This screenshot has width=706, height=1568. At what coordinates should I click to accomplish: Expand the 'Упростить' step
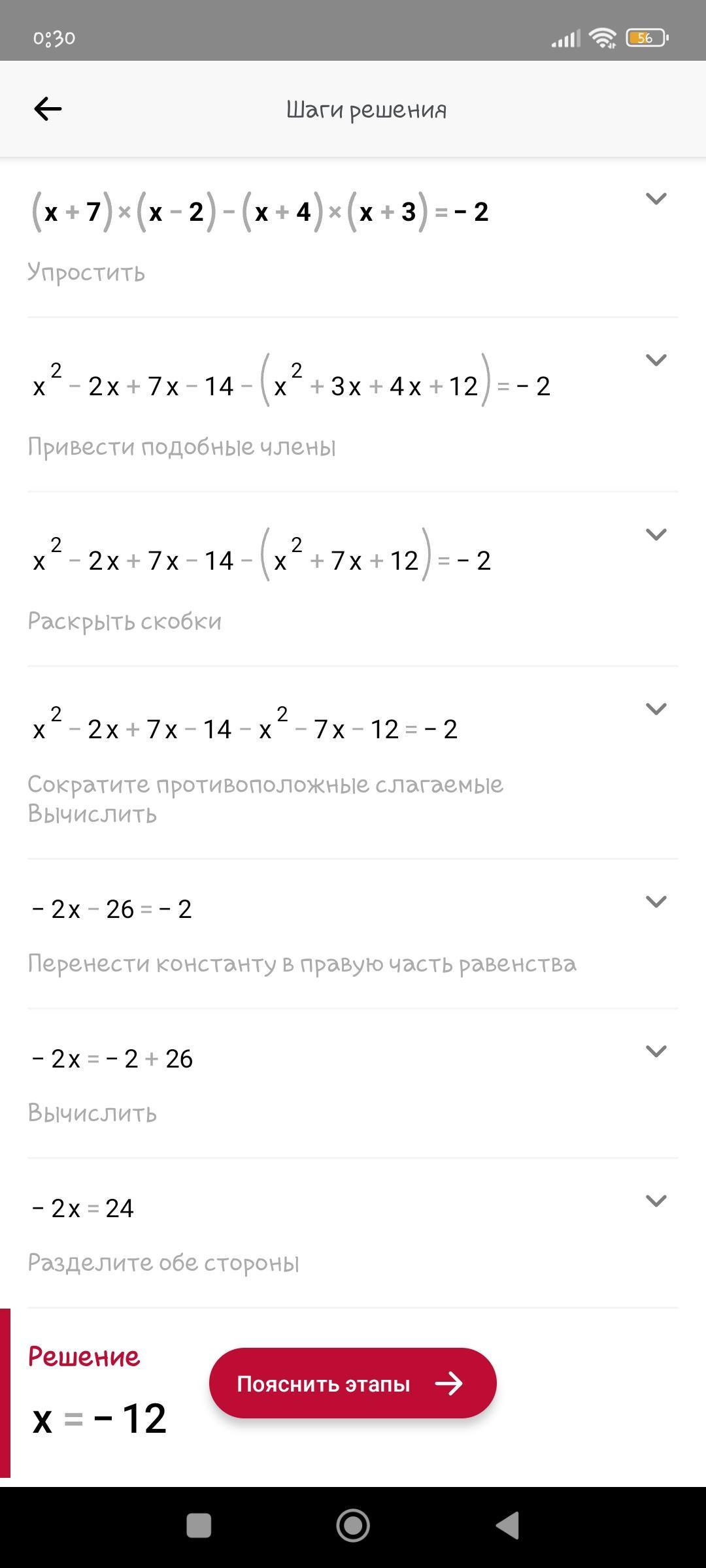(656, 199)
